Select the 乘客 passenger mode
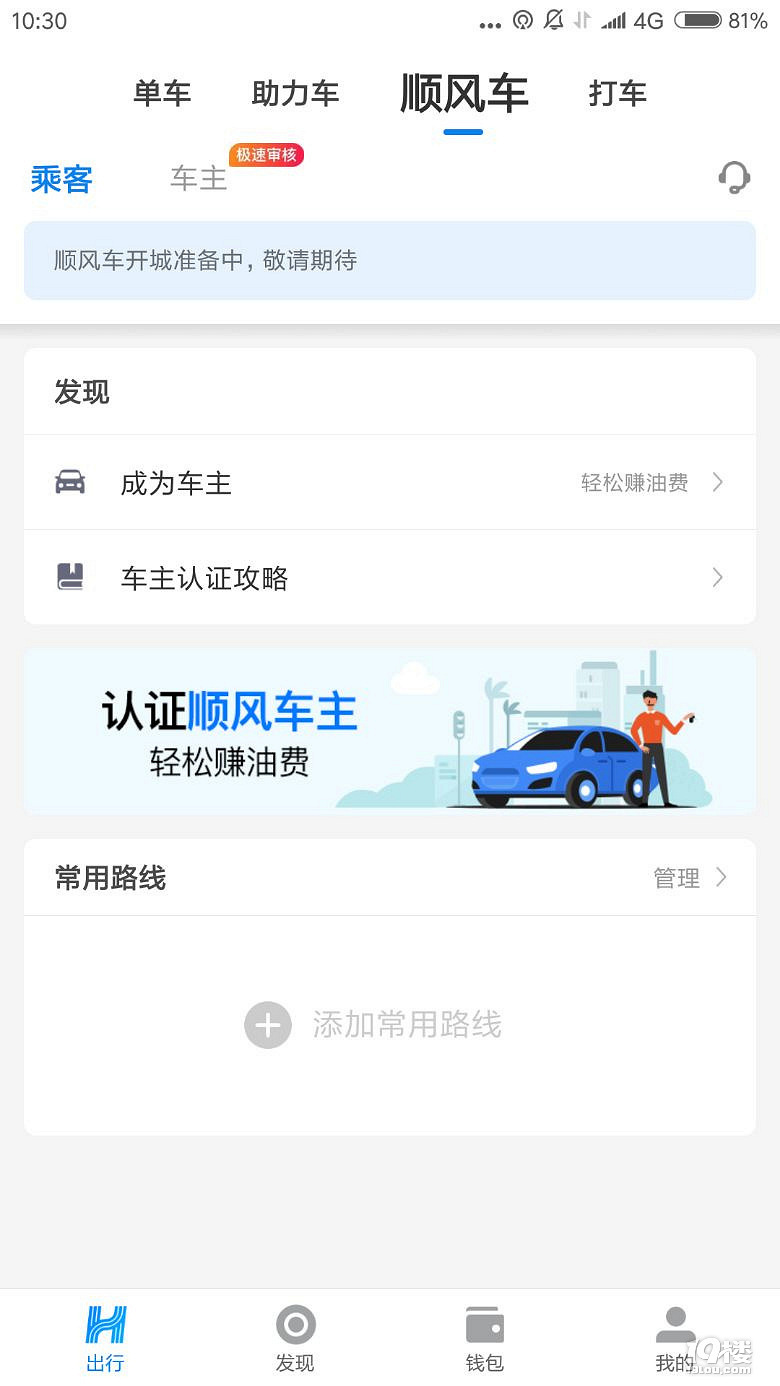Screen dimensions: 780x1386 (62, 180)
